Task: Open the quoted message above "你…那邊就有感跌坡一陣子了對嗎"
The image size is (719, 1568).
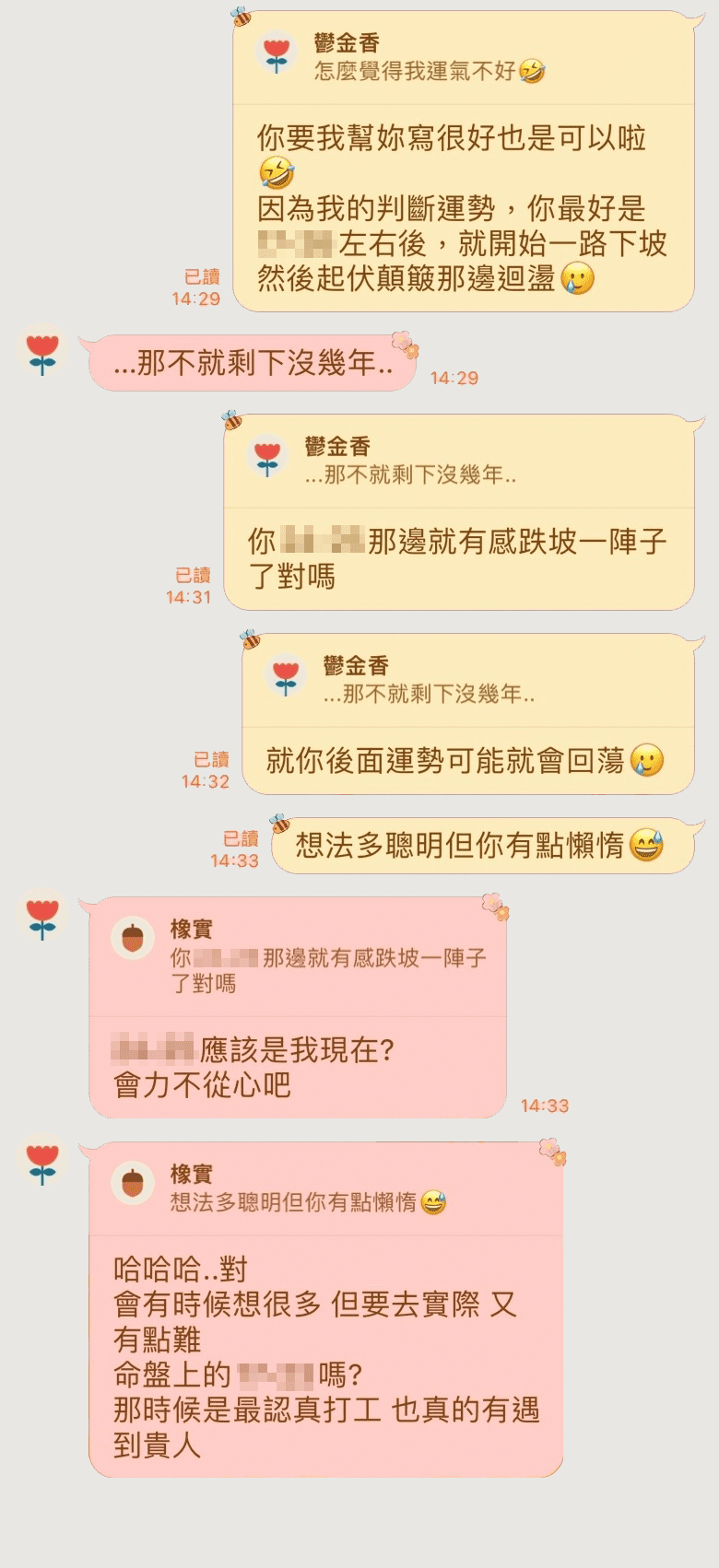Action: [410, 462]
